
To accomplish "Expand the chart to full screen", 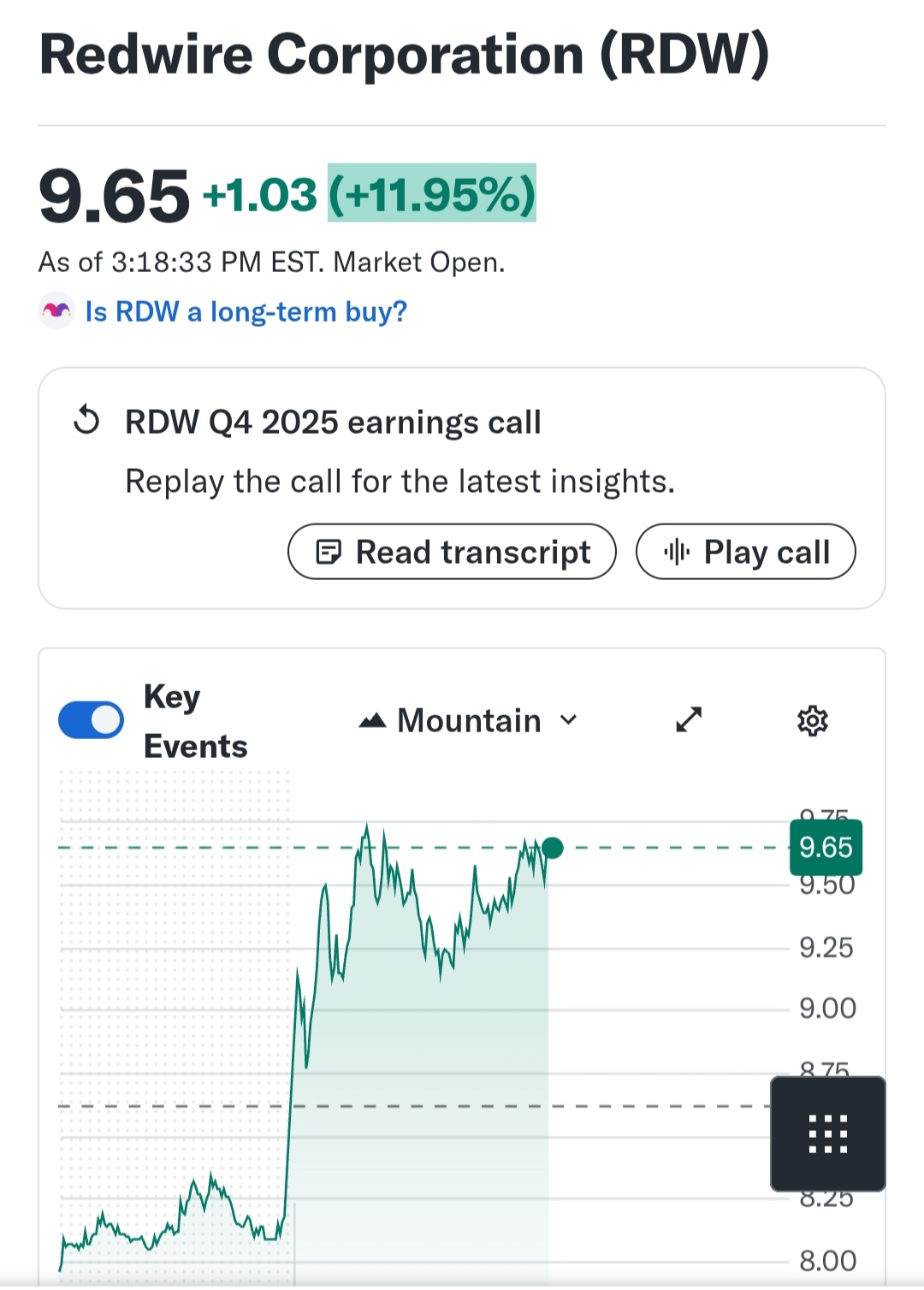I will coord(689,720).
